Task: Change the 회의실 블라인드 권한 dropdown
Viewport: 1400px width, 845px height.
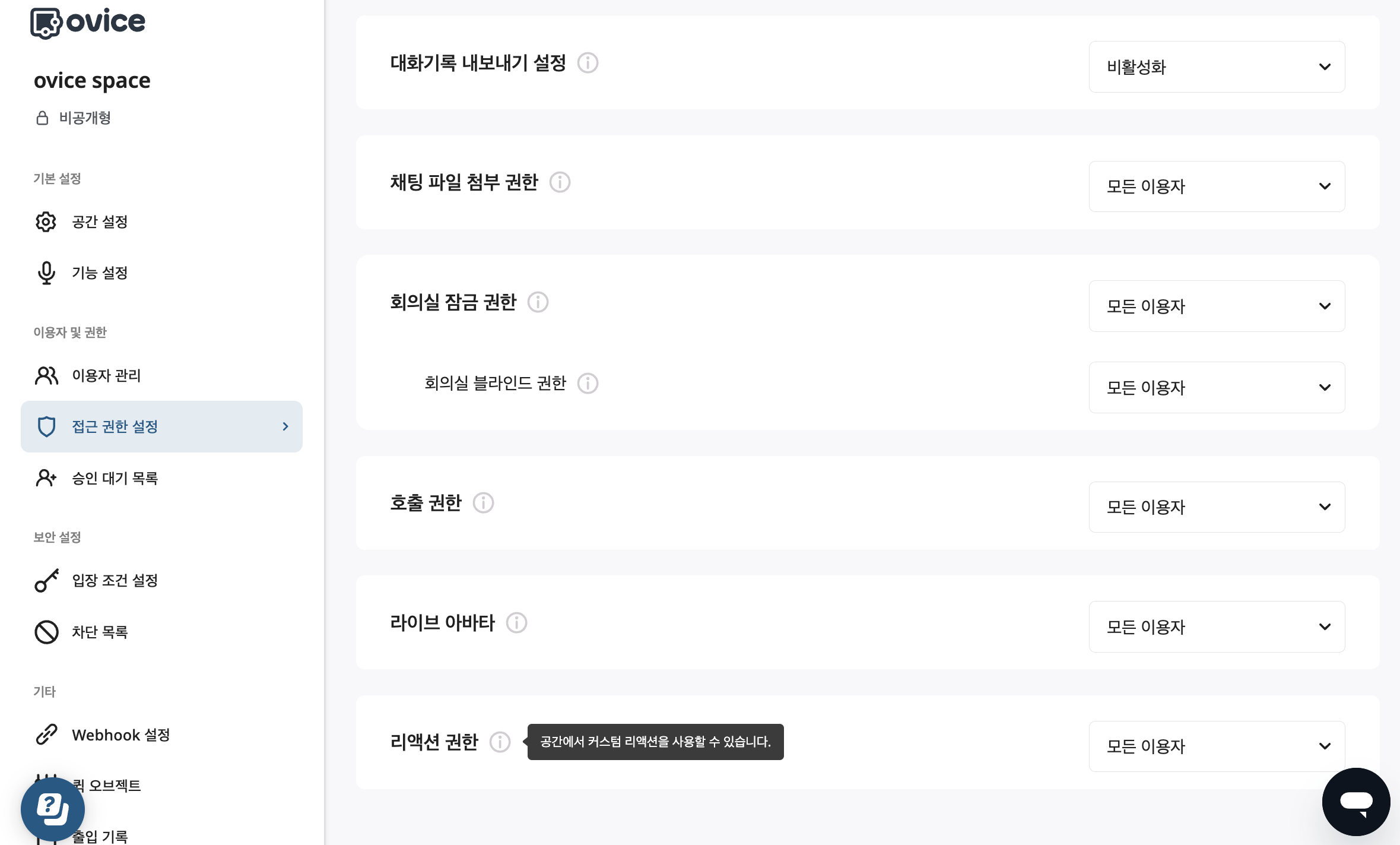Action: point(1216,387)
